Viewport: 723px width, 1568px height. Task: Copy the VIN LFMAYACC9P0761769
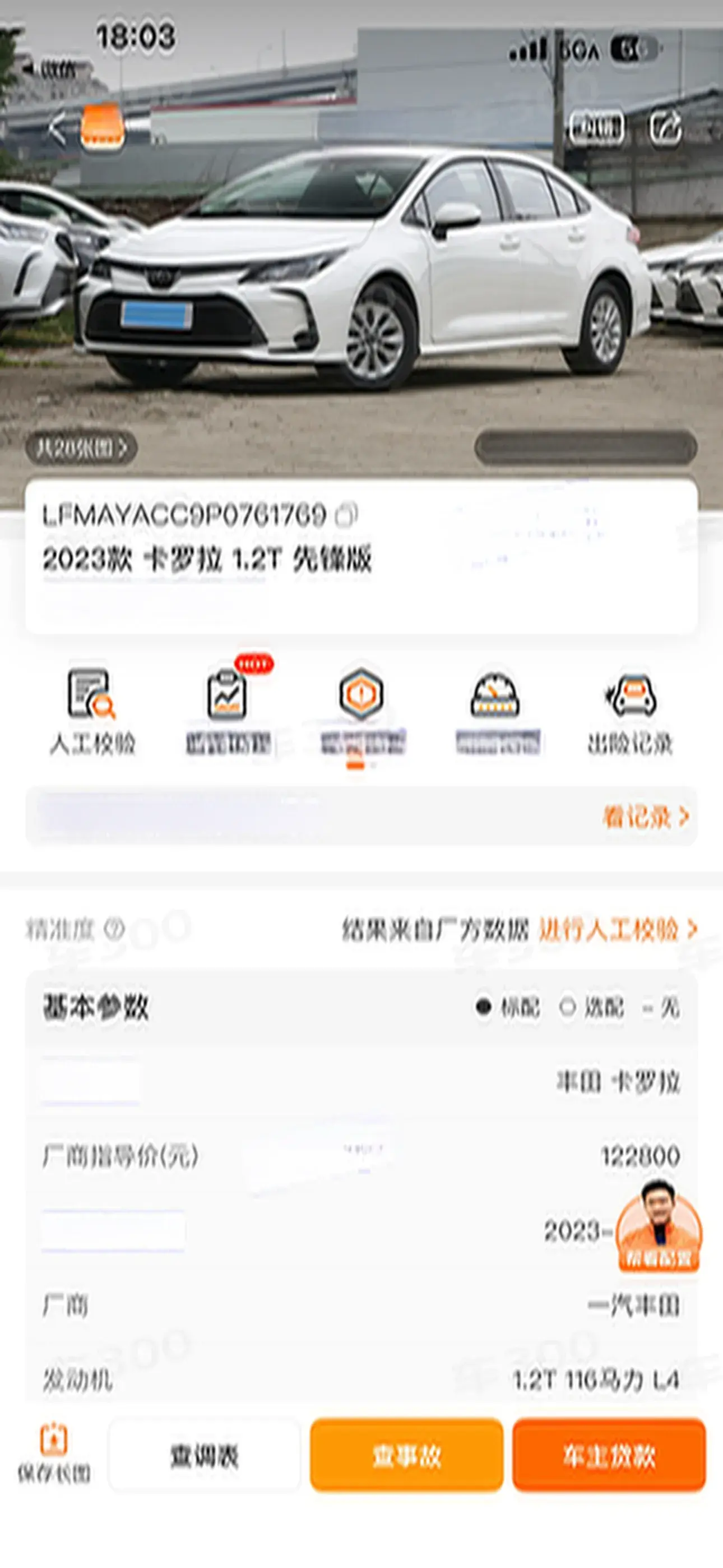[x=347, y=515]
